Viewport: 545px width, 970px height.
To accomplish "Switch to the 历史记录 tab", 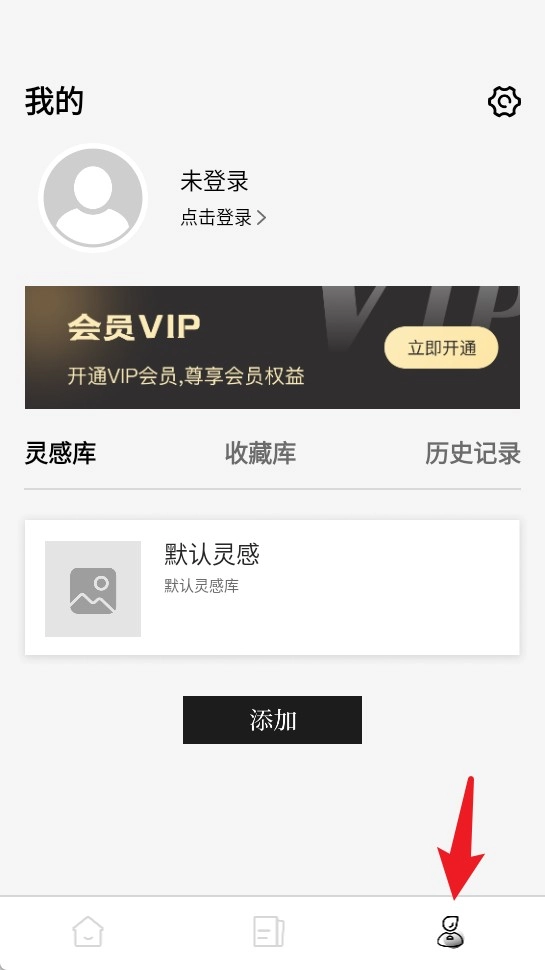I will (x=473, y=453).
